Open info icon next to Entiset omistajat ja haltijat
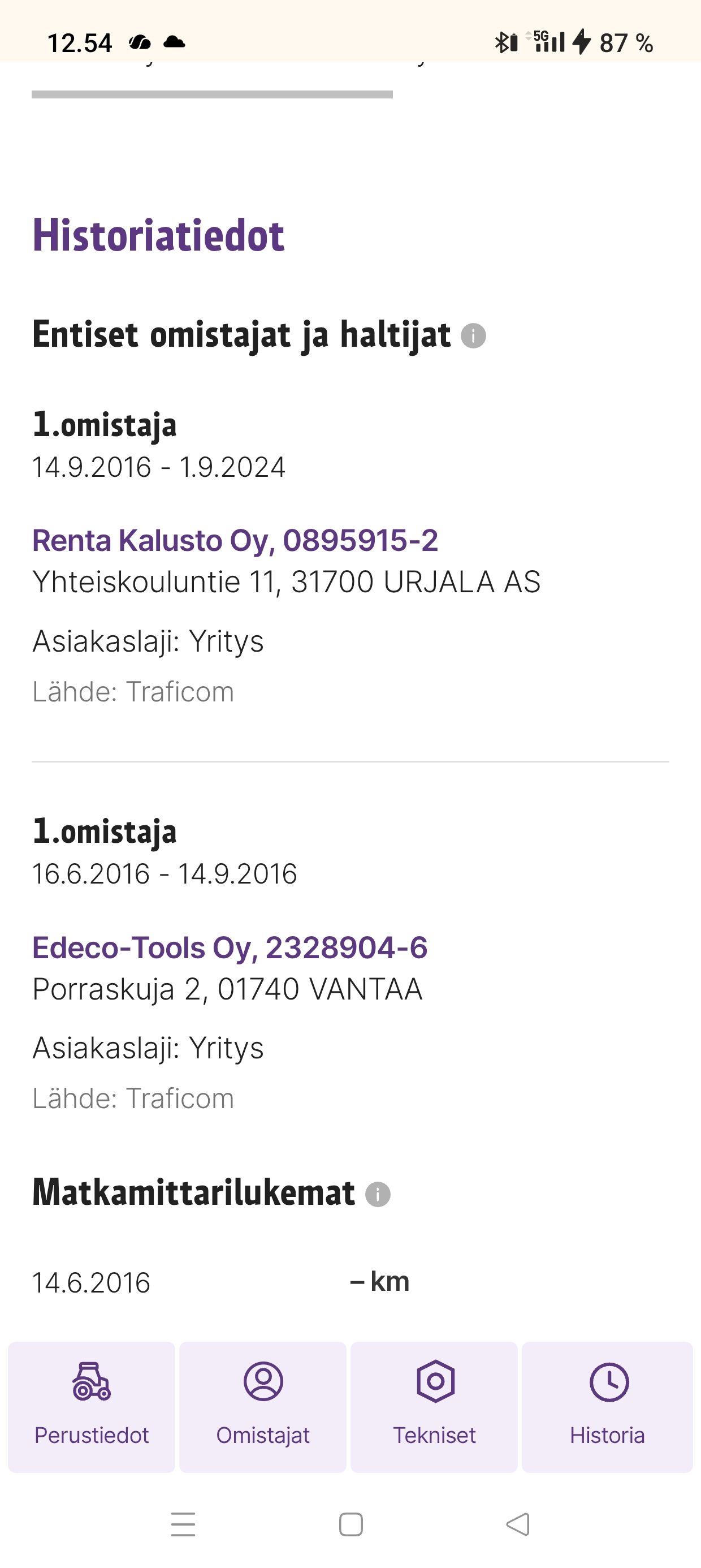Screen dimensions: 701x1568 tap(473, 335)
